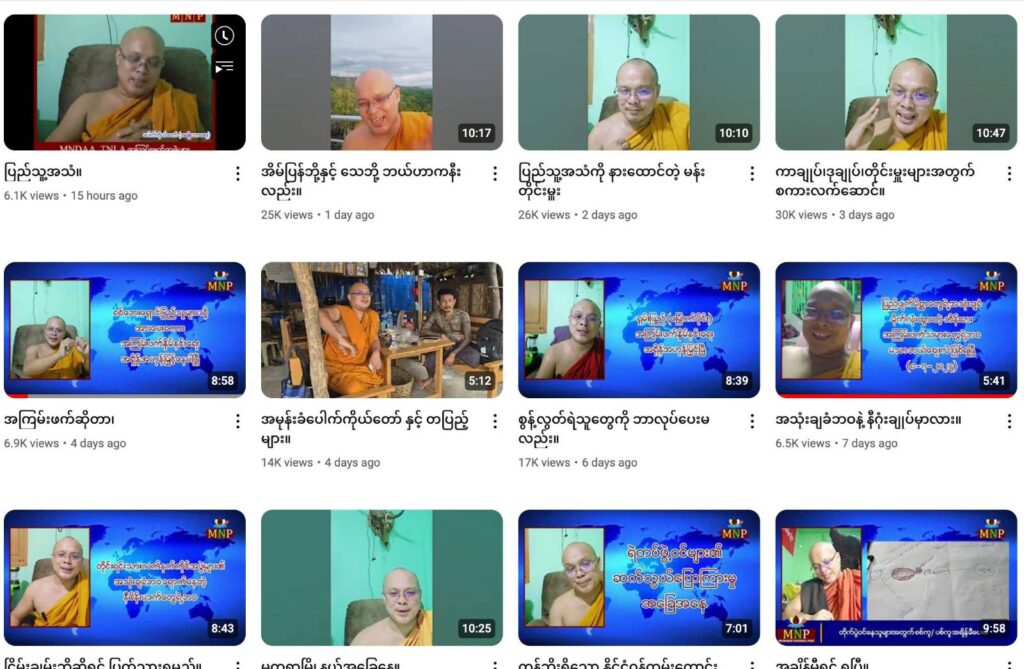The height and width of the screenshot is (669, 1024).
Task: Watch the 8:39 video from 6 days ago
Action: [638, 330]
